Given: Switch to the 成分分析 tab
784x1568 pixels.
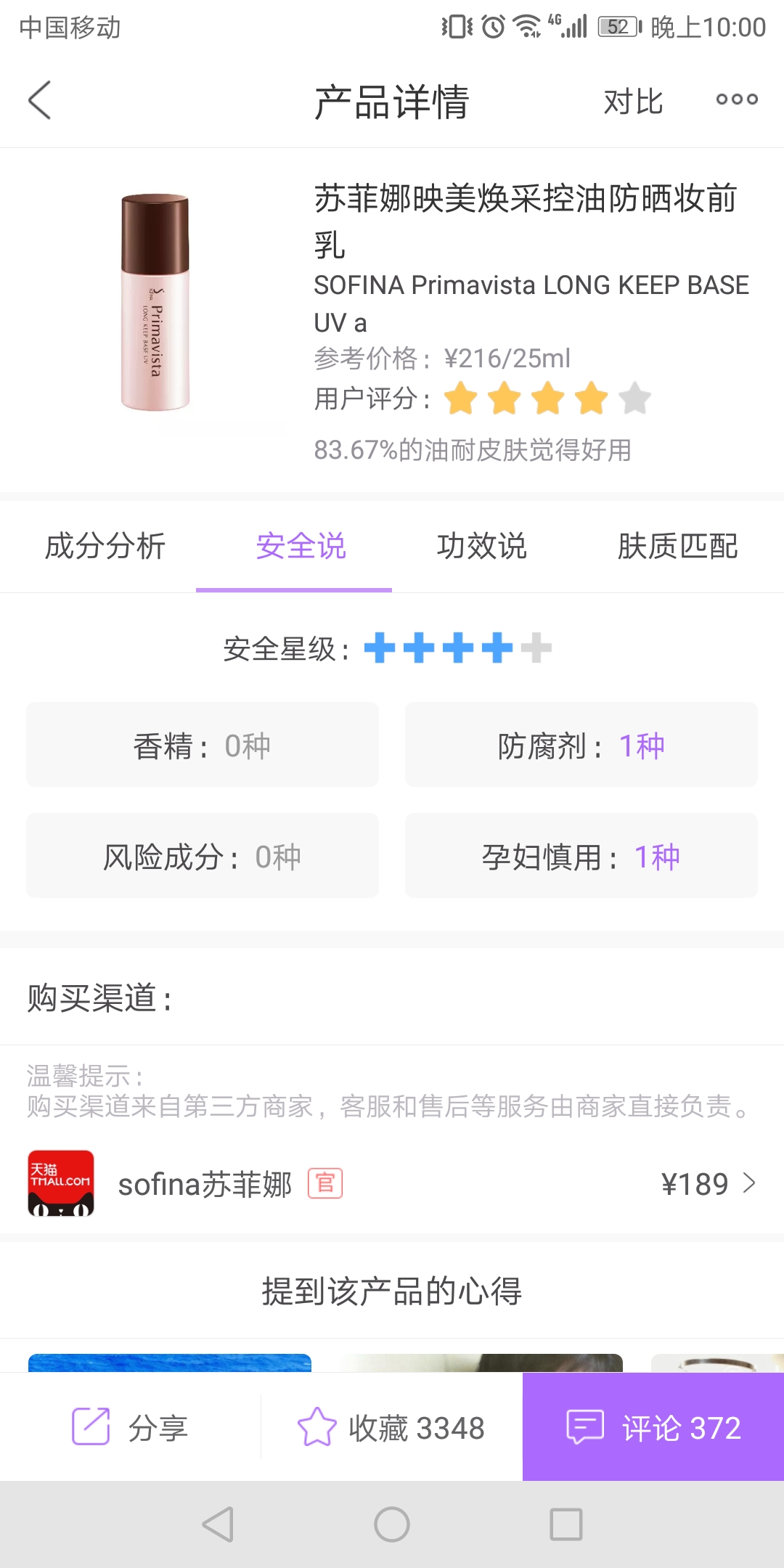Looking at the screenshot, I should (106, 548).
